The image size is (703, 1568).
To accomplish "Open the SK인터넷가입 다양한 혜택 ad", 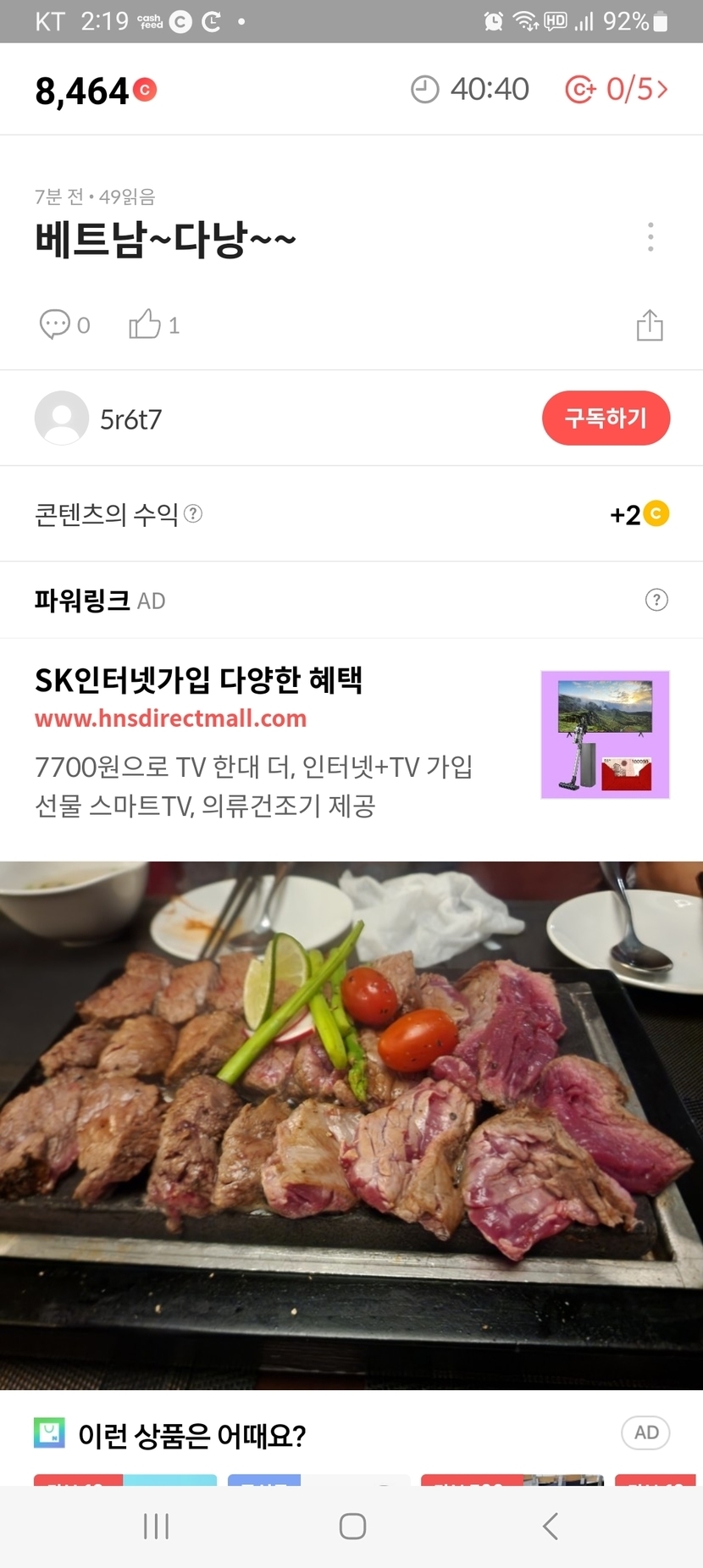I will tap(198, 679).
